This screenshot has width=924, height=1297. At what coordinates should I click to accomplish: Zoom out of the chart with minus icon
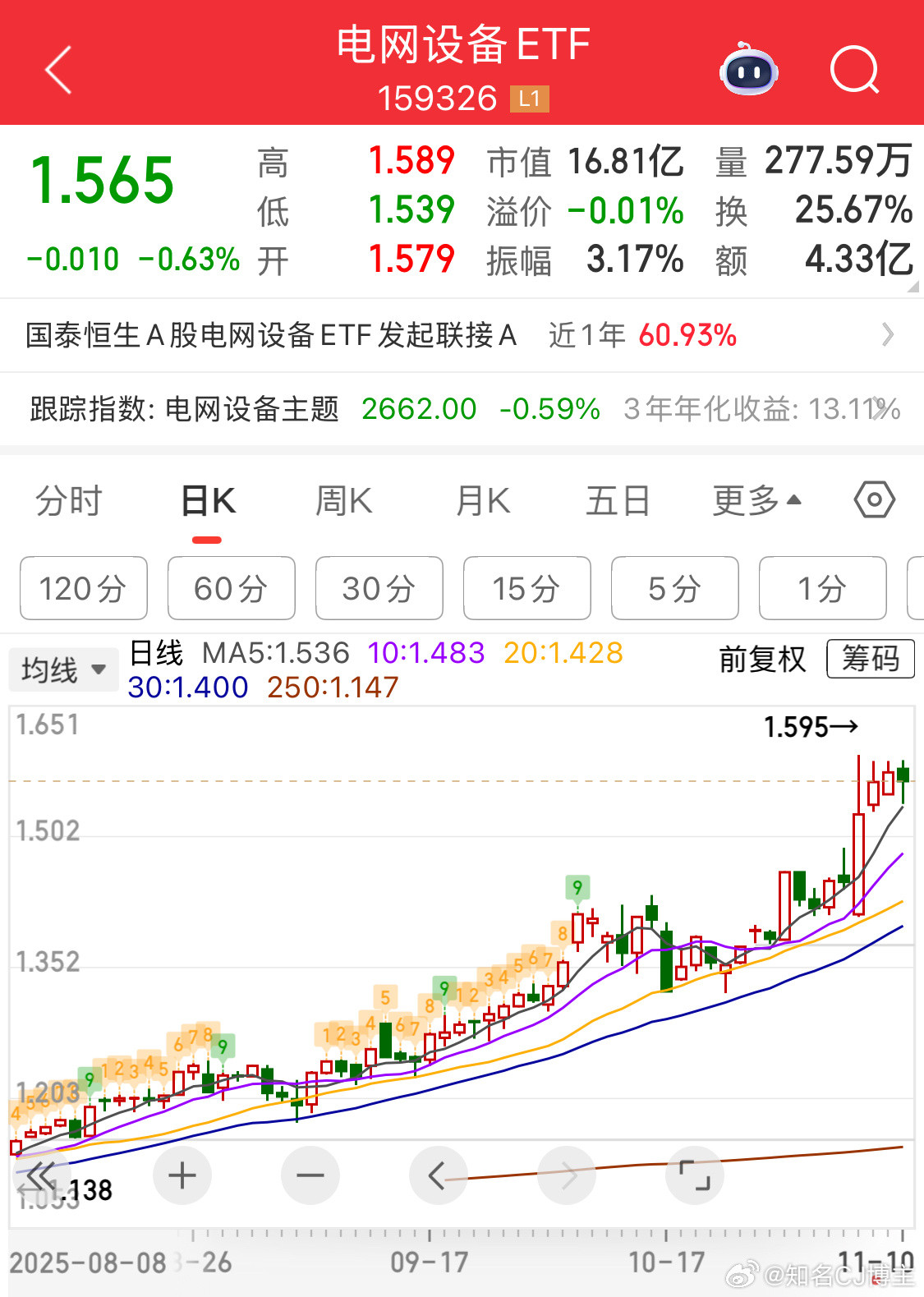click(x=310, y=1175)
